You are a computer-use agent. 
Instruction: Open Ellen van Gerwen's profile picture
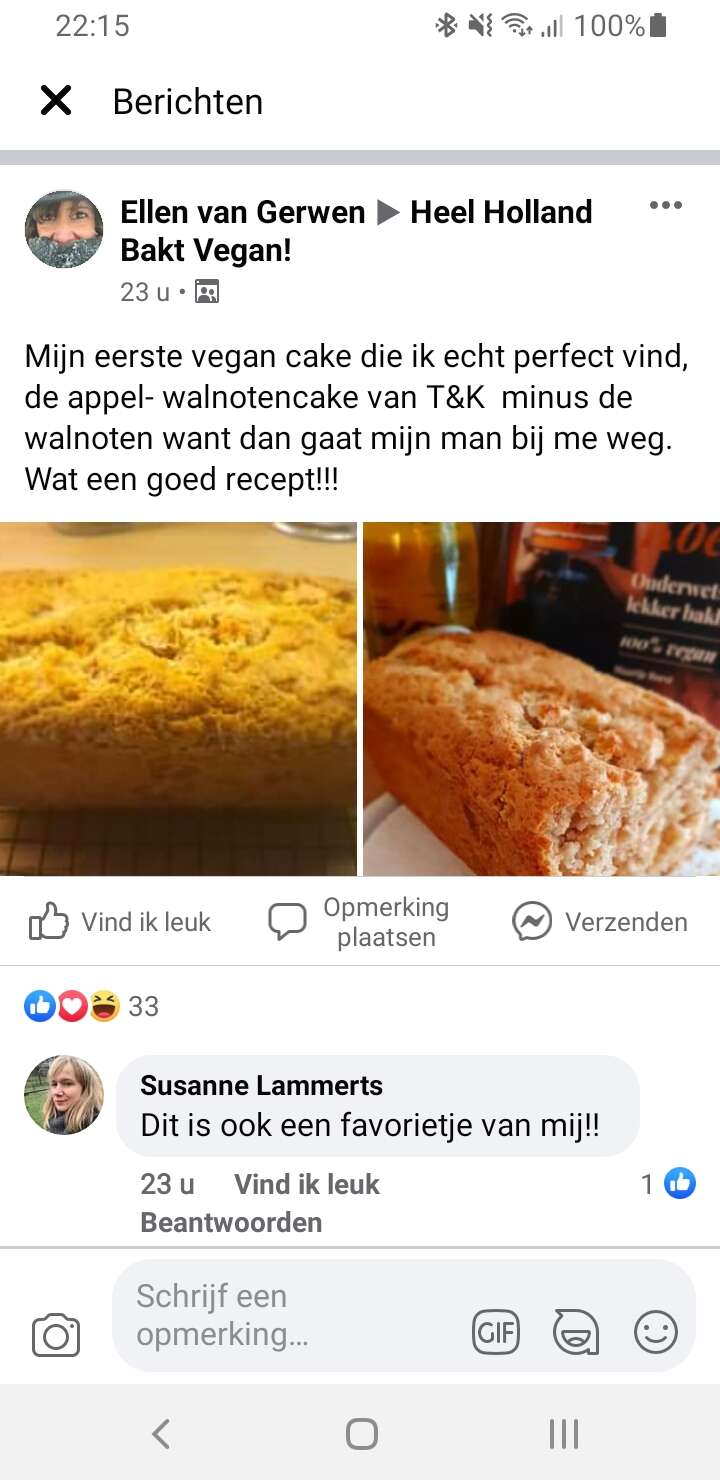pos(64,230)
